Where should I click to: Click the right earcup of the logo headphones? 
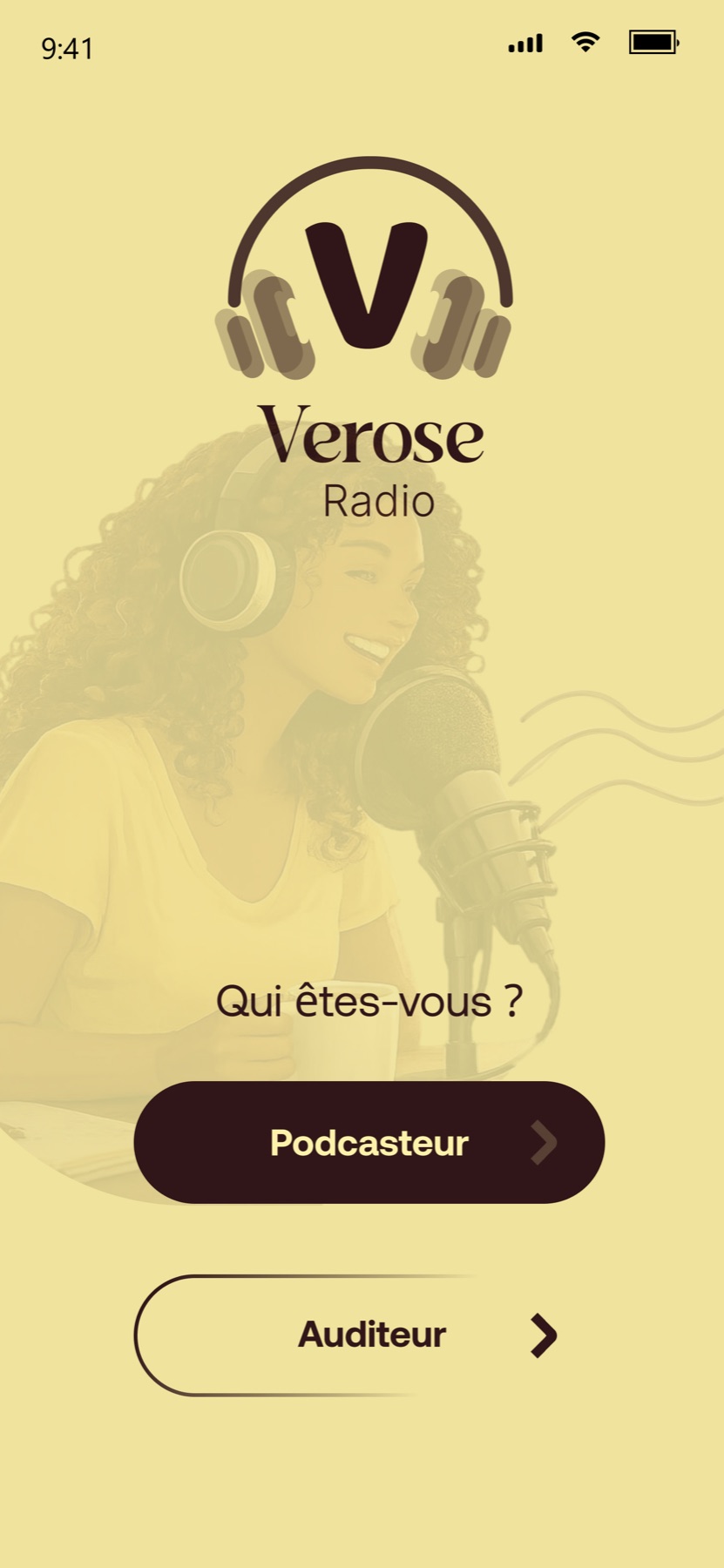coord(453,327)
